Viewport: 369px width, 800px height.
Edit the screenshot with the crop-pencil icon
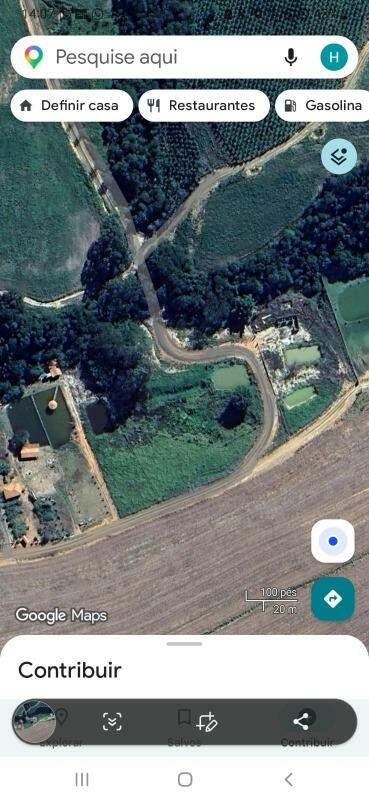tap(207, 721)
